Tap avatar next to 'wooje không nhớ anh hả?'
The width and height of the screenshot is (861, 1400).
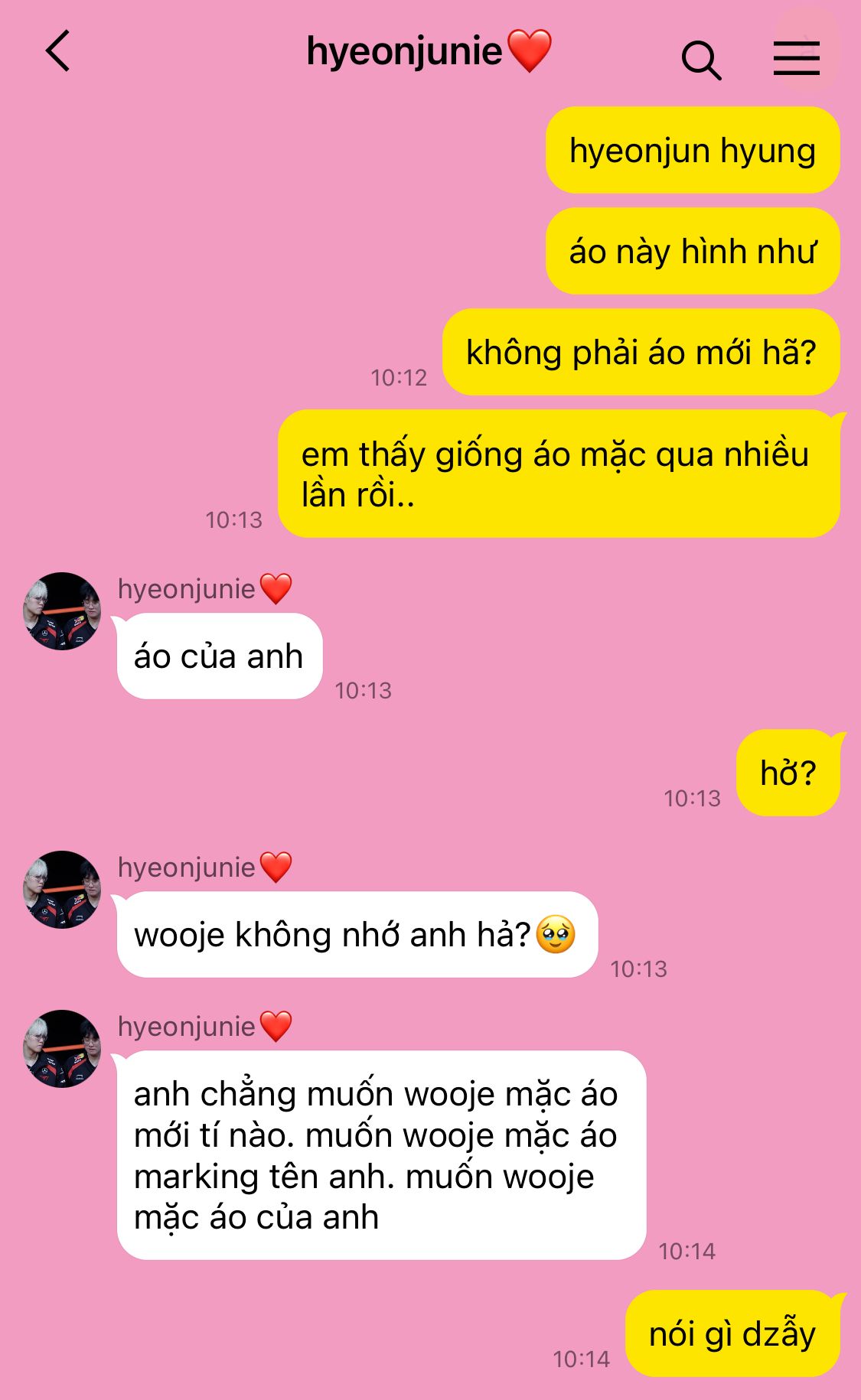click(x=62, y=890)
